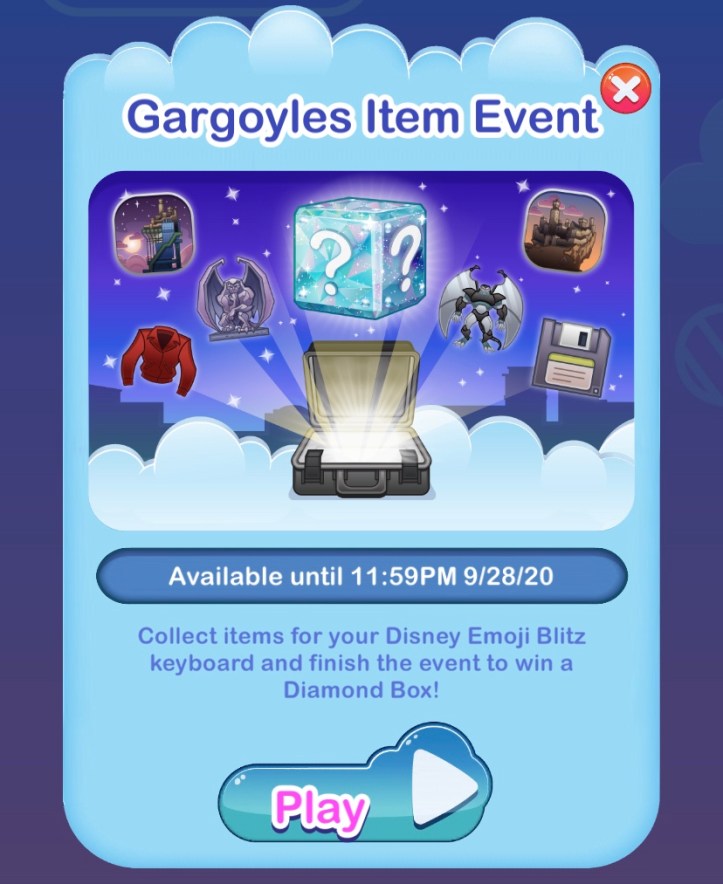The width and height of the screenshot is (723, 884).
Task: Close the Gargoyles Item Event popup
Action: click(x=626, y=91)
